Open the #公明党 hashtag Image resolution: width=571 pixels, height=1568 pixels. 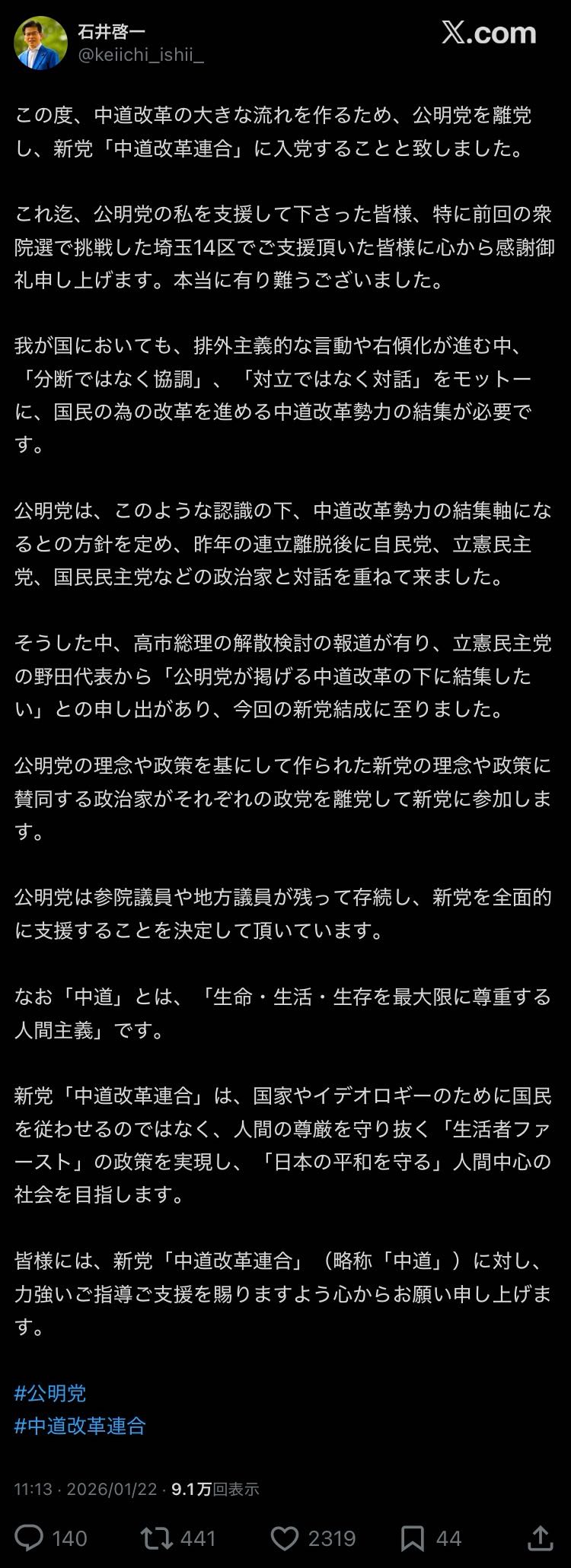(50, 1393)
